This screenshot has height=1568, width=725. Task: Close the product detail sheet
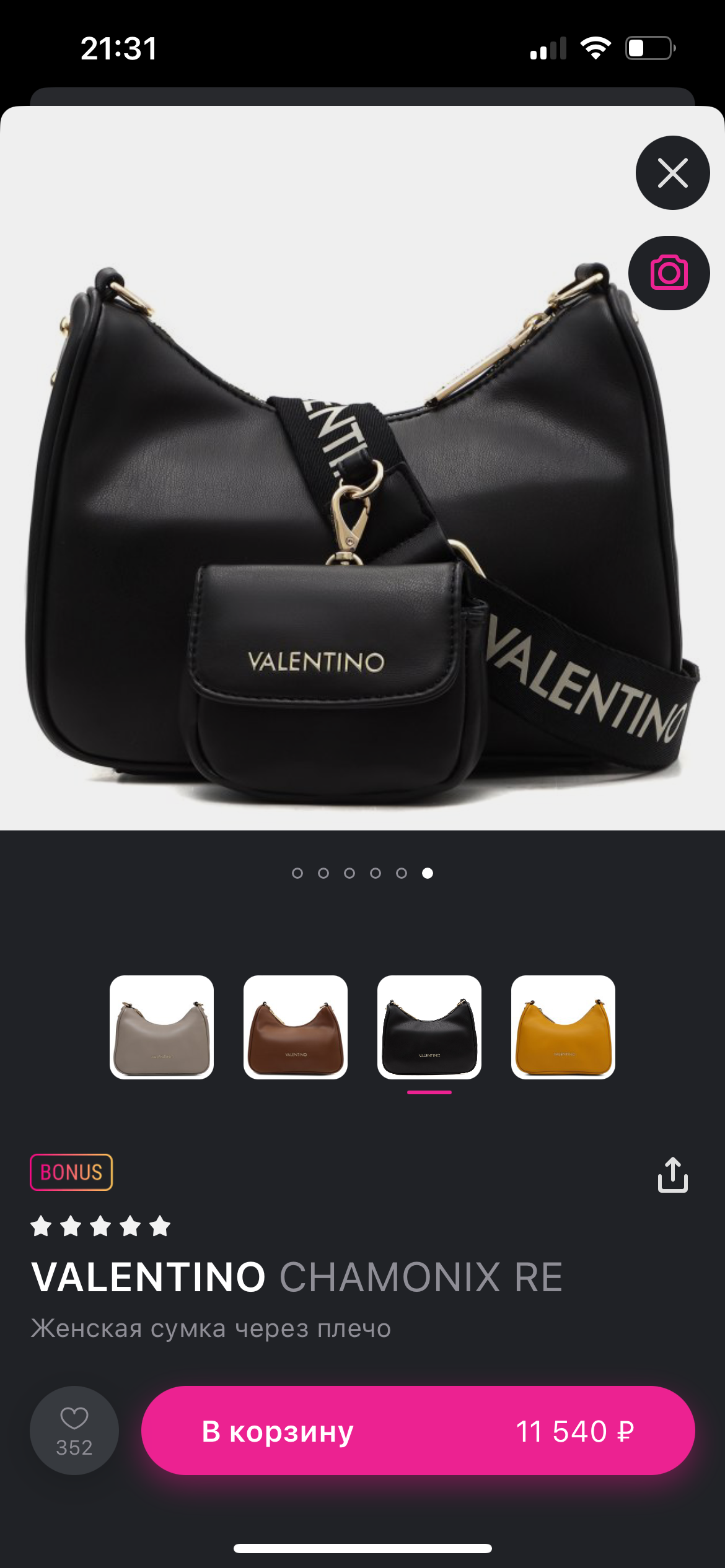[672, 173]
